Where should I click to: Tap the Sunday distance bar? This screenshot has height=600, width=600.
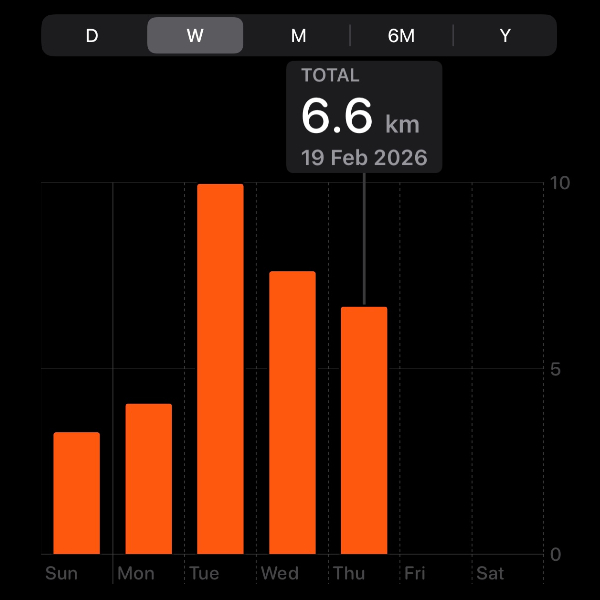pos(77,493)
